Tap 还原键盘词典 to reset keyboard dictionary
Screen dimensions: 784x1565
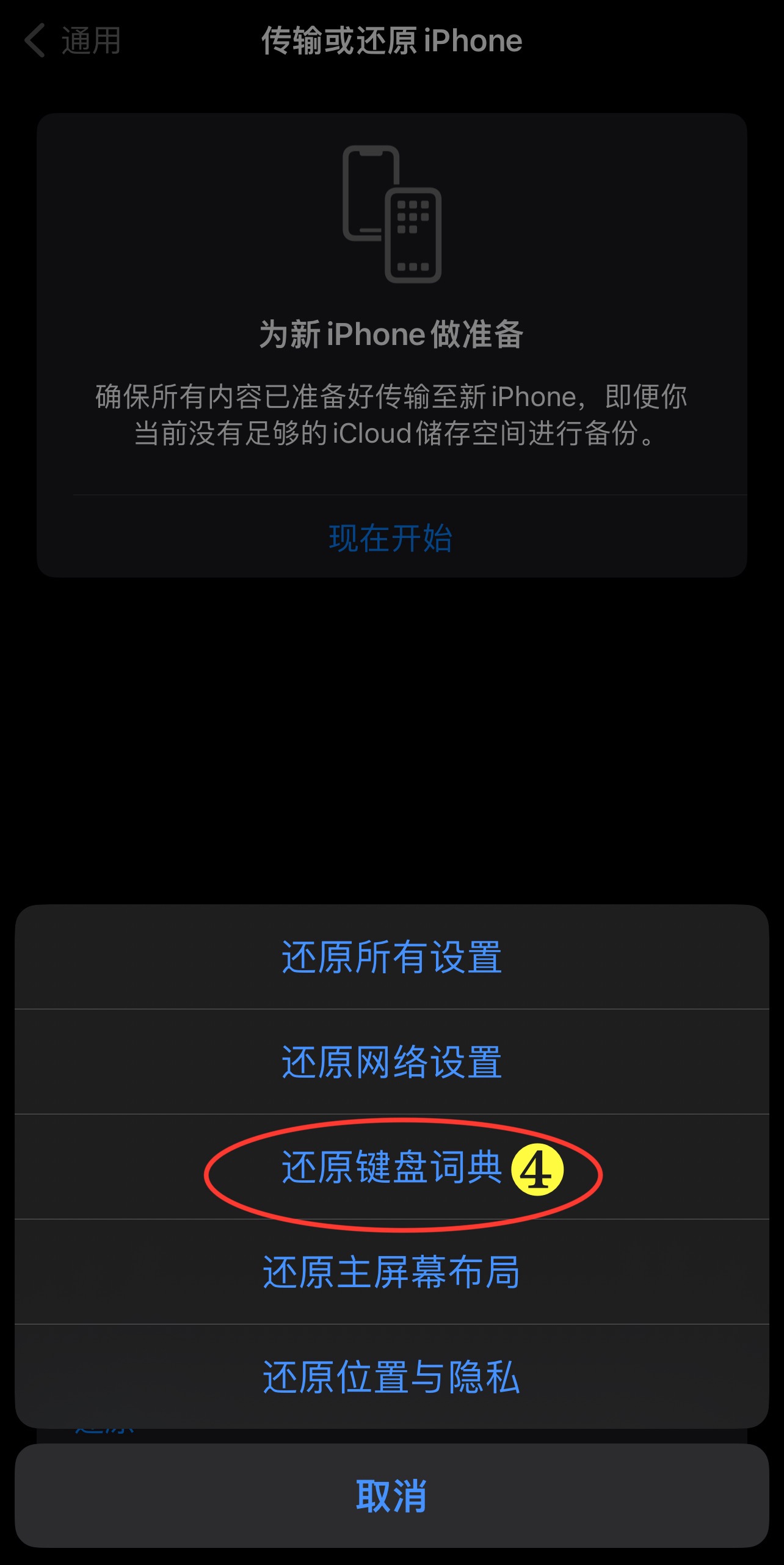point(391,1167)
